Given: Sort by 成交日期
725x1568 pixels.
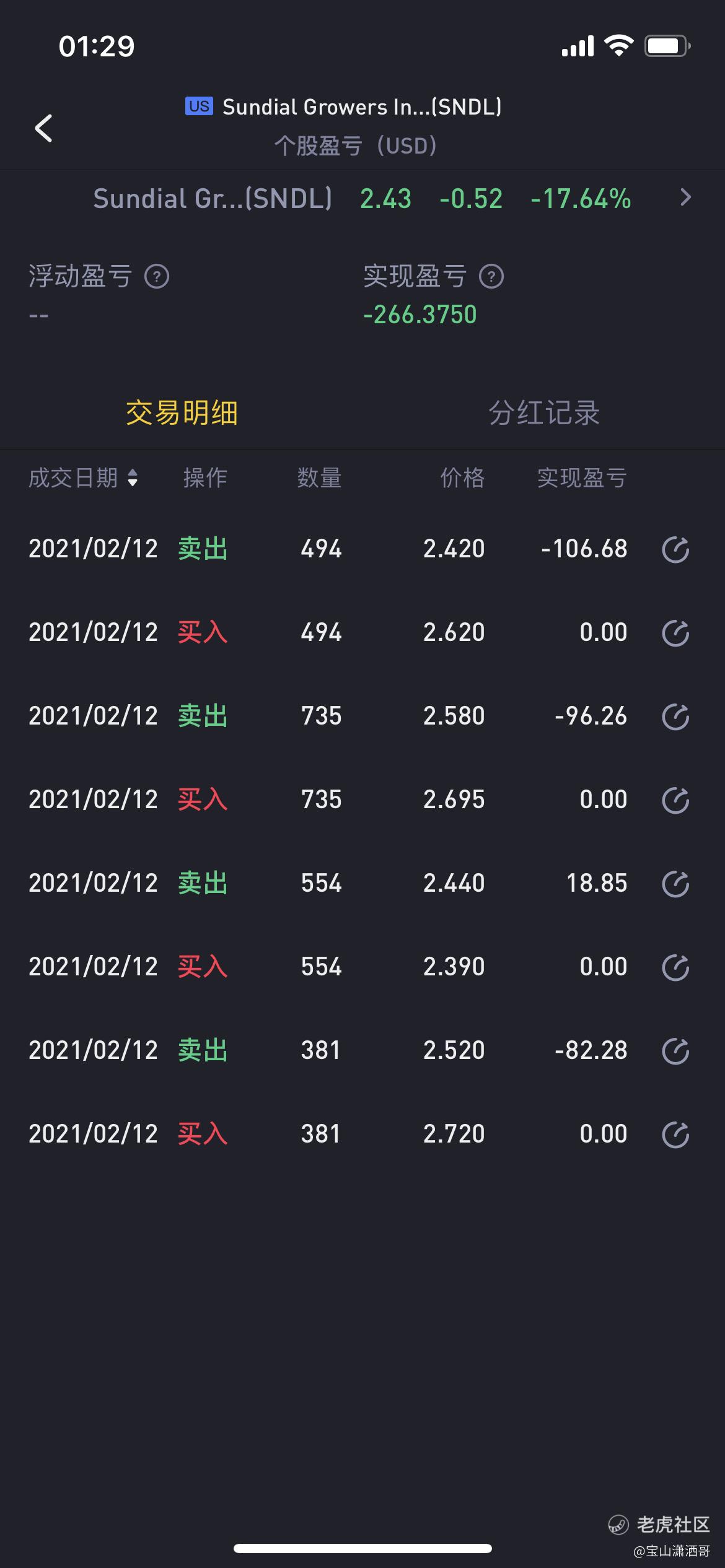Looking at the screenshot, I should (84, 477).
